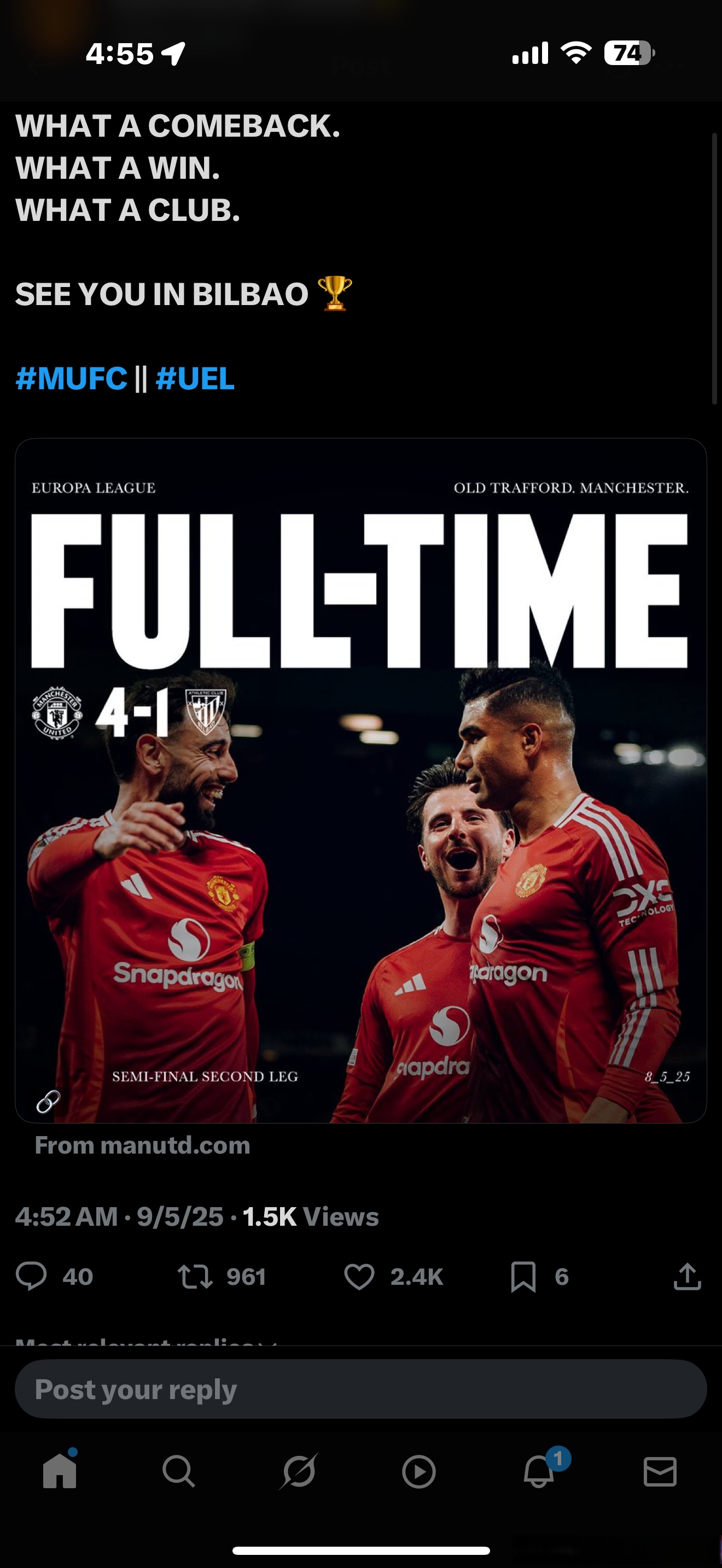
Task: Open the #MUFC hashtag
Action: [x=71, y=379]
